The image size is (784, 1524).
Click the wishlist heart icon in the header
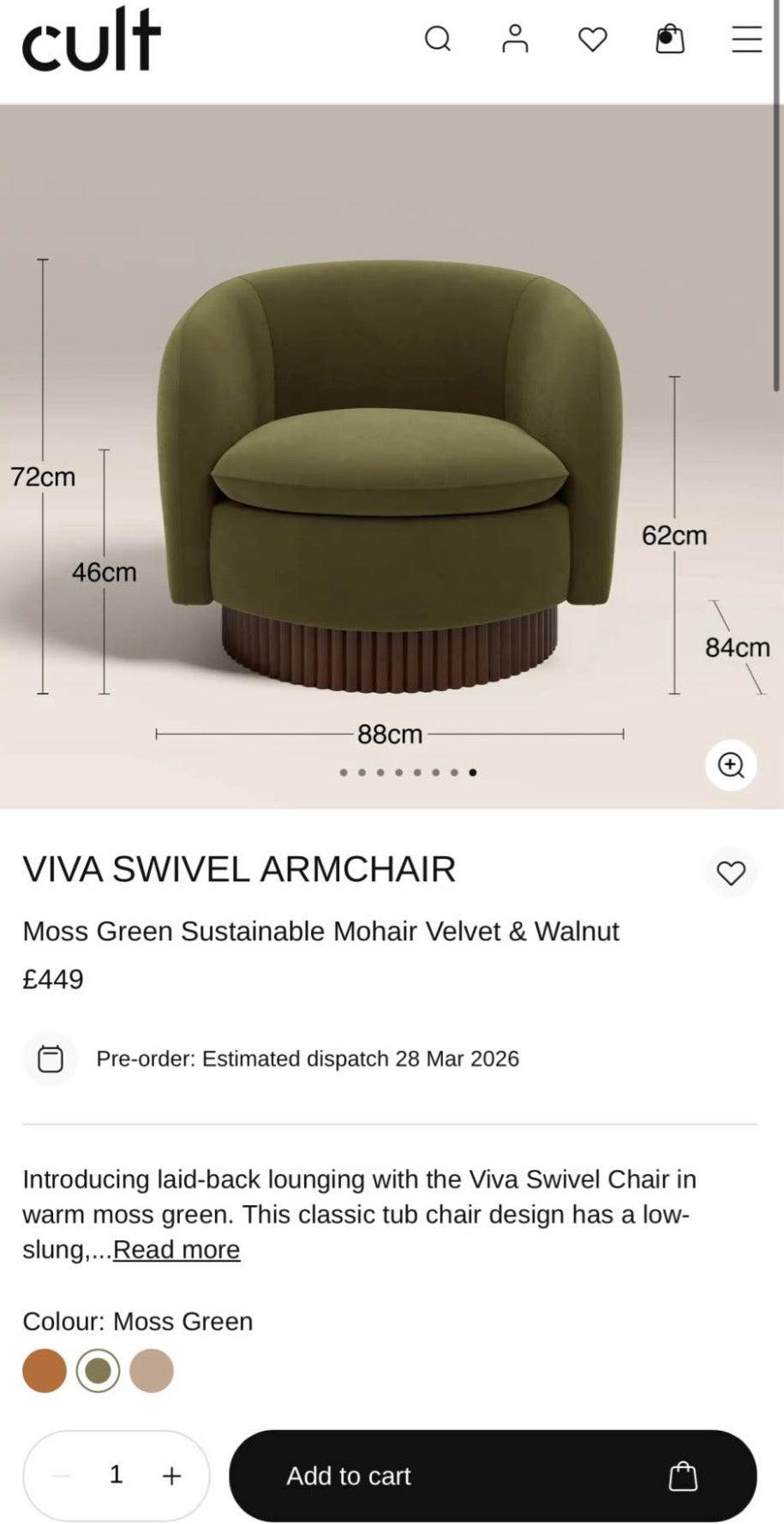tap(592, 39)
